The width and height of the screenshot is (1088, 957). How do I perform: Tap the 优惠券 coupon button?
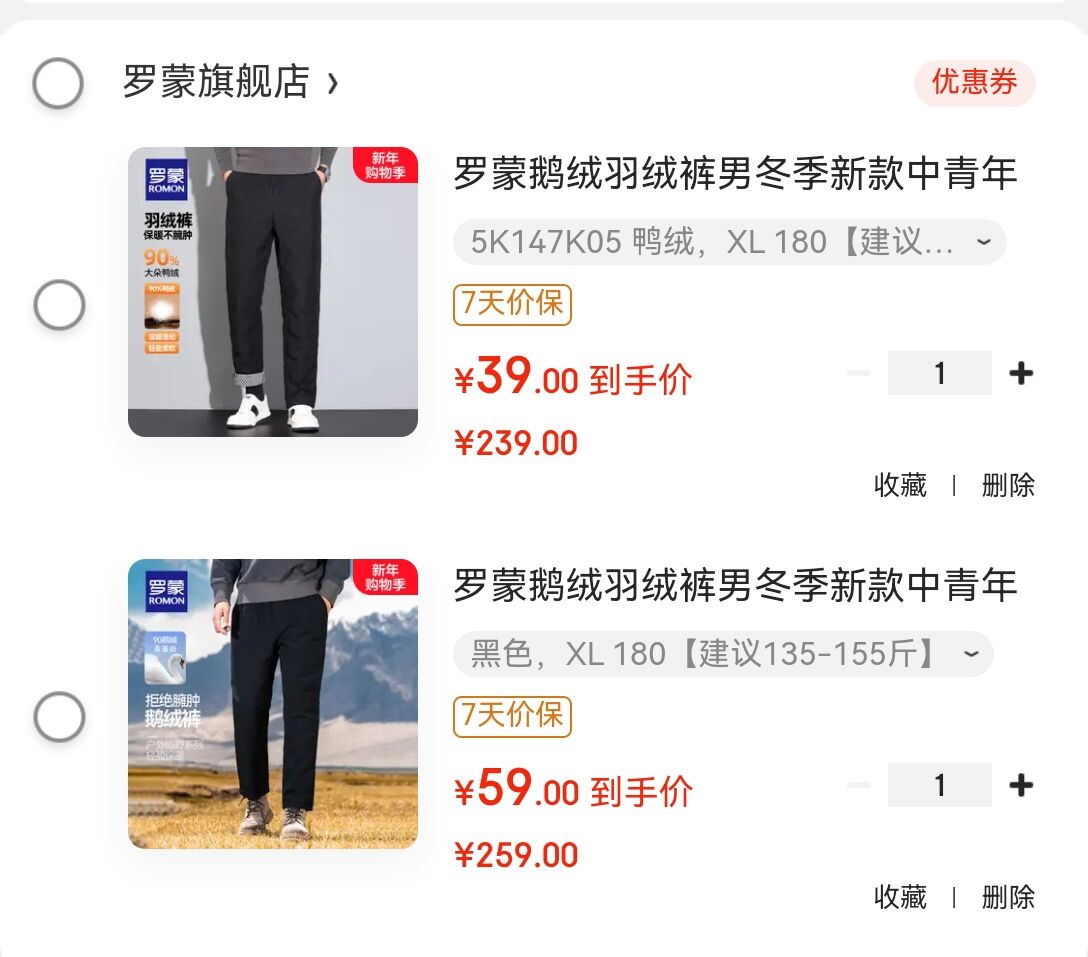point(974,82)
